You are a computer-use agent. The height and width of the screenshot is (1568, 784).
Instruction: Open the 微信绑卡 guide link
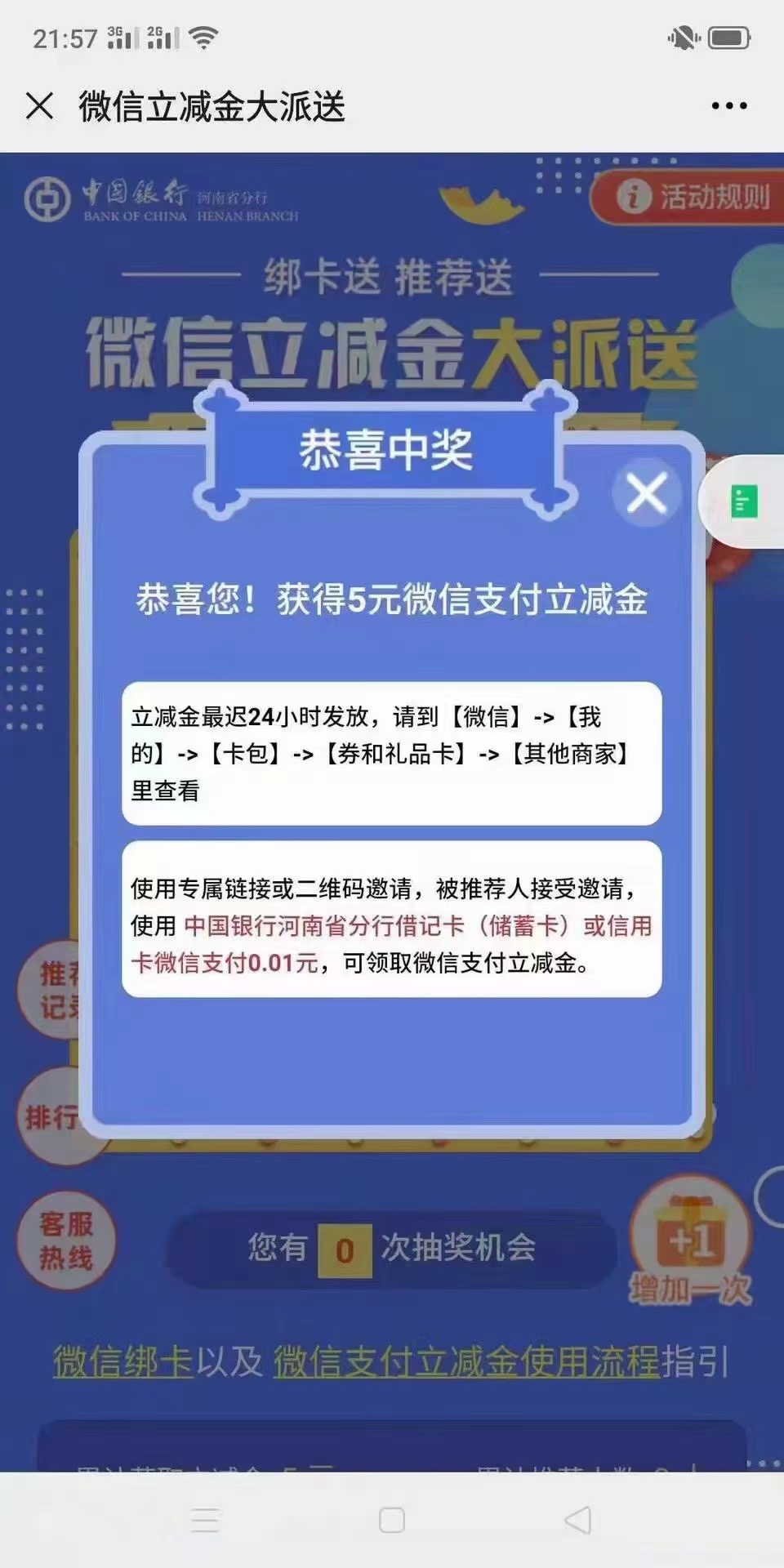tap(122, 1362)
